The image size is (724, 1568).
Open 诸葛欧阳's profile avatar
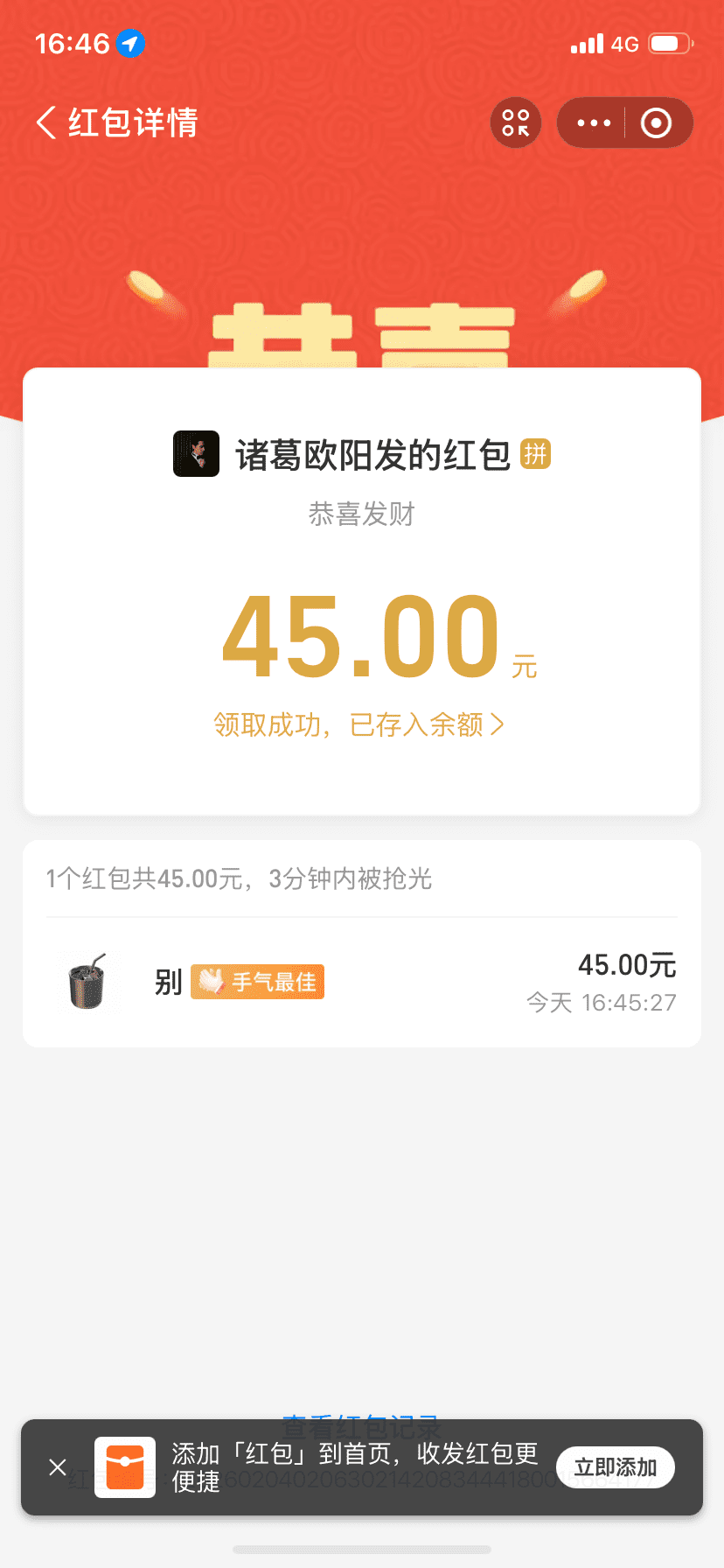click(195, 454)
